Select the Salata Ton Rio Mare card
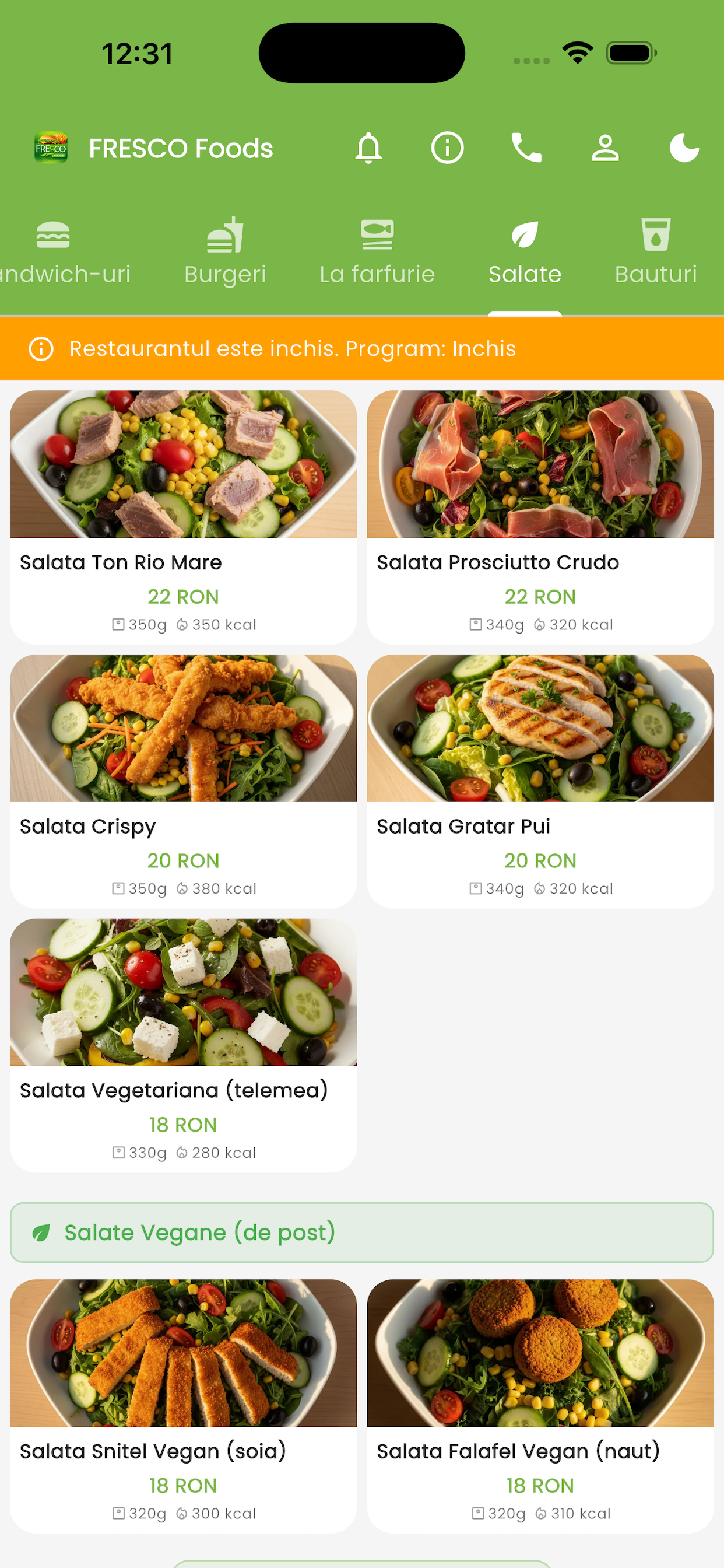The width and height of the screenshot is (724, 1568). [183, 517]
